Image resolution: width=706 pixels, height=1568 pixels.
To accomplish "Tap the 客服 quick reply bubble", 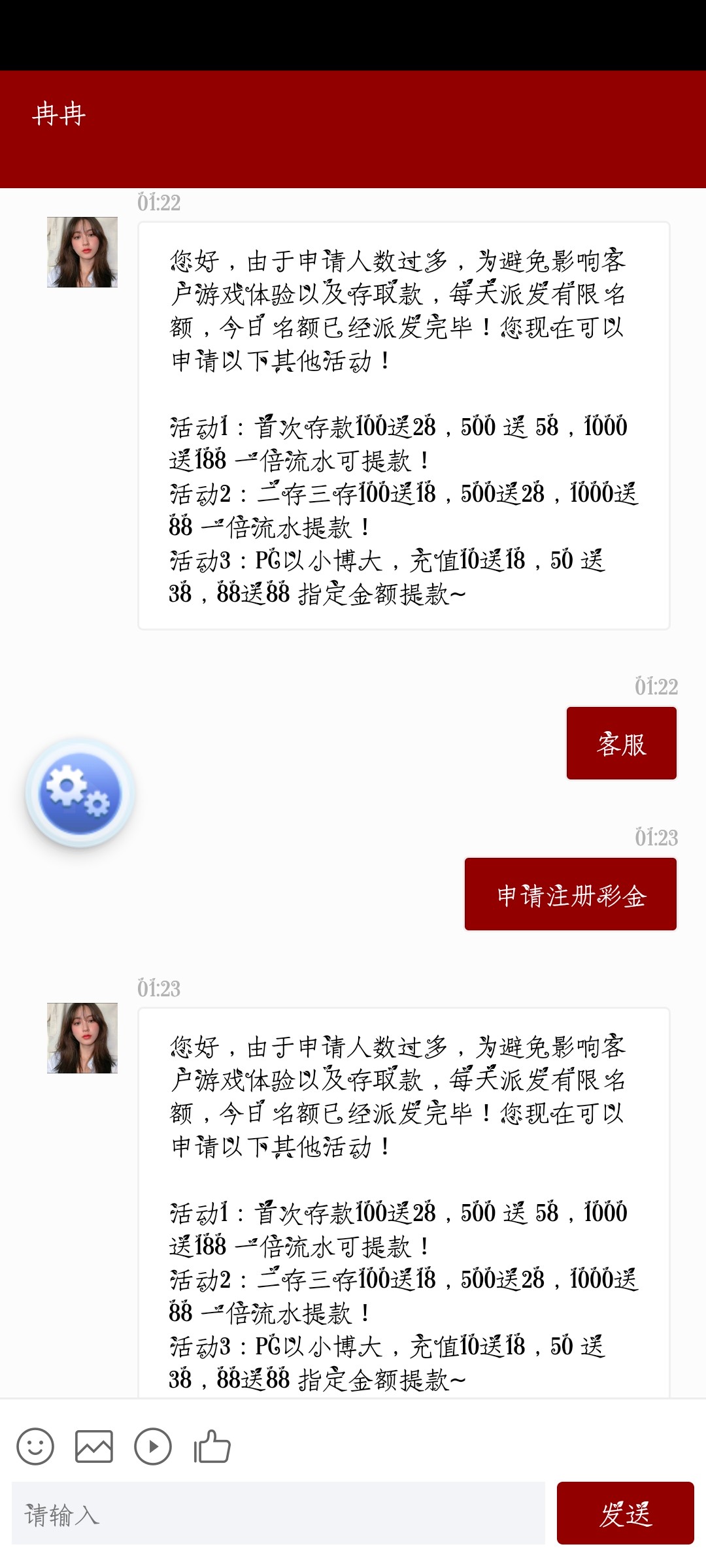I will click(620, 743).
